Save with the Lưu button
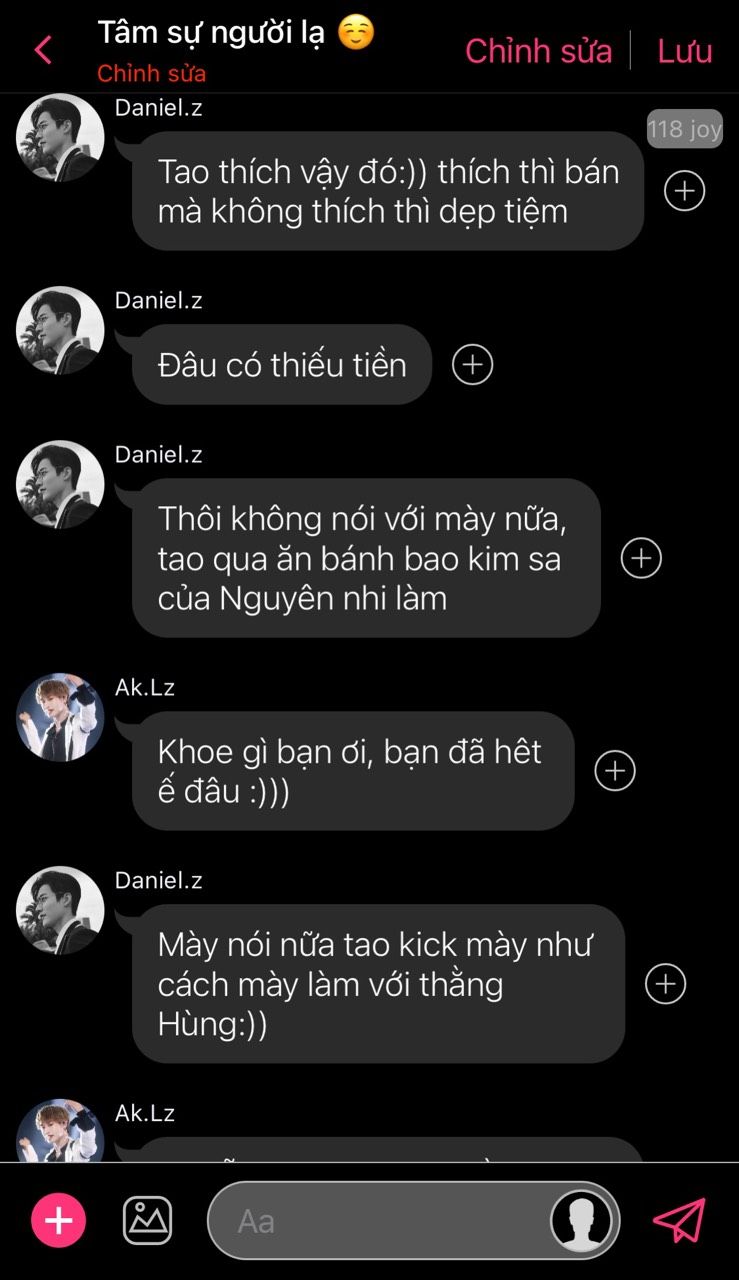The height and width of the screenshot is (1280, 739). coord(685,51)
